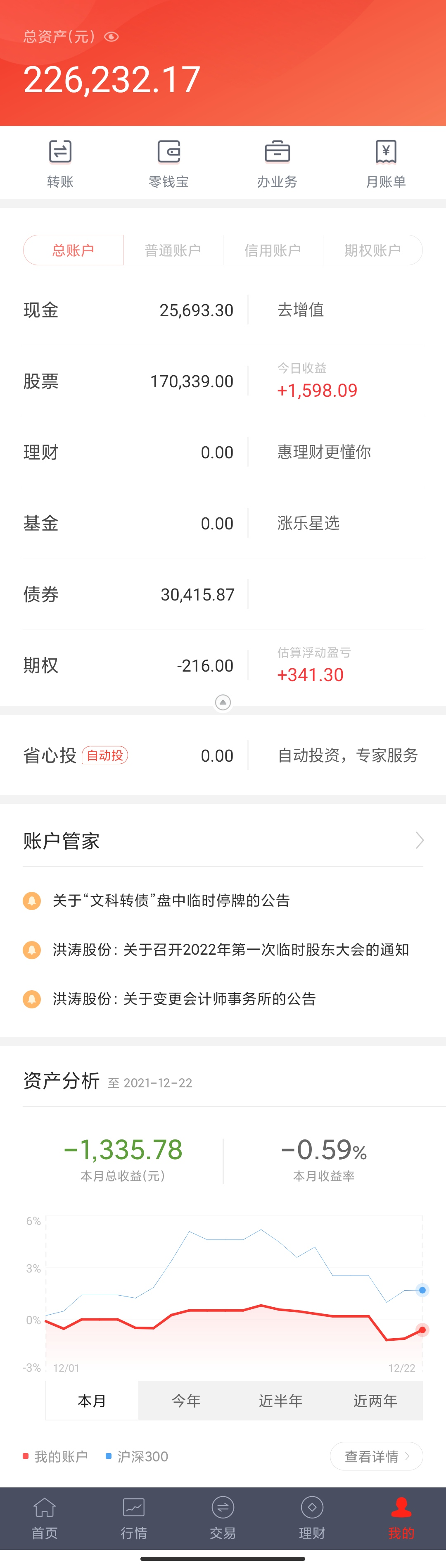Open 账户管家 section arrow
Screen dimensions: 446x1568
coord(419,841)
